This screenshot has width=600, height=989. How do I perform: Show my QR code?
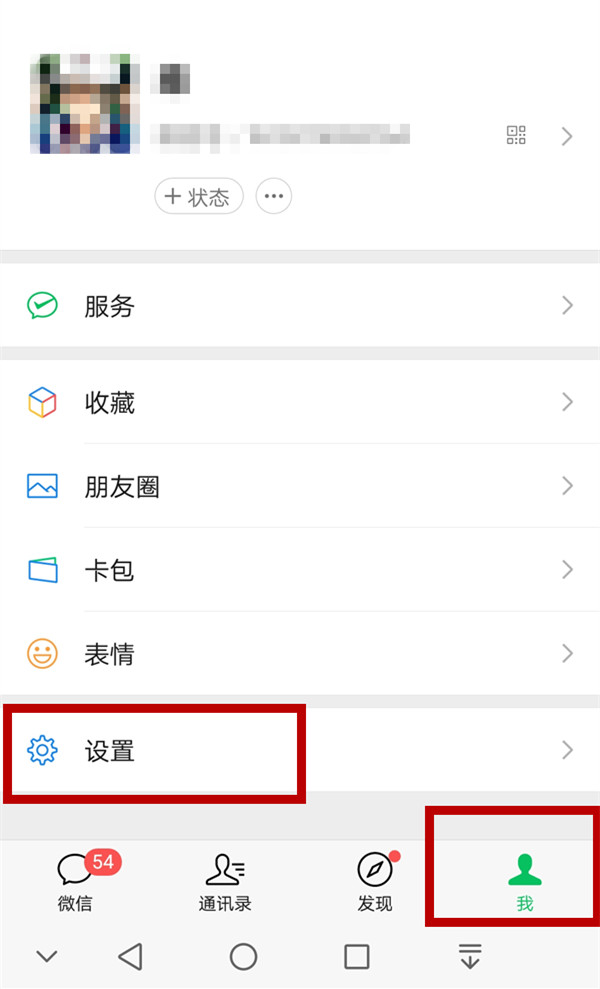point(516,136)
